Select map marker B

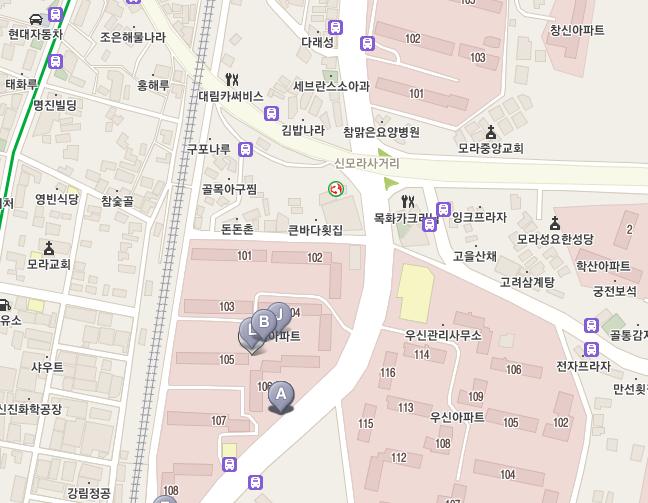coord(264,321)
